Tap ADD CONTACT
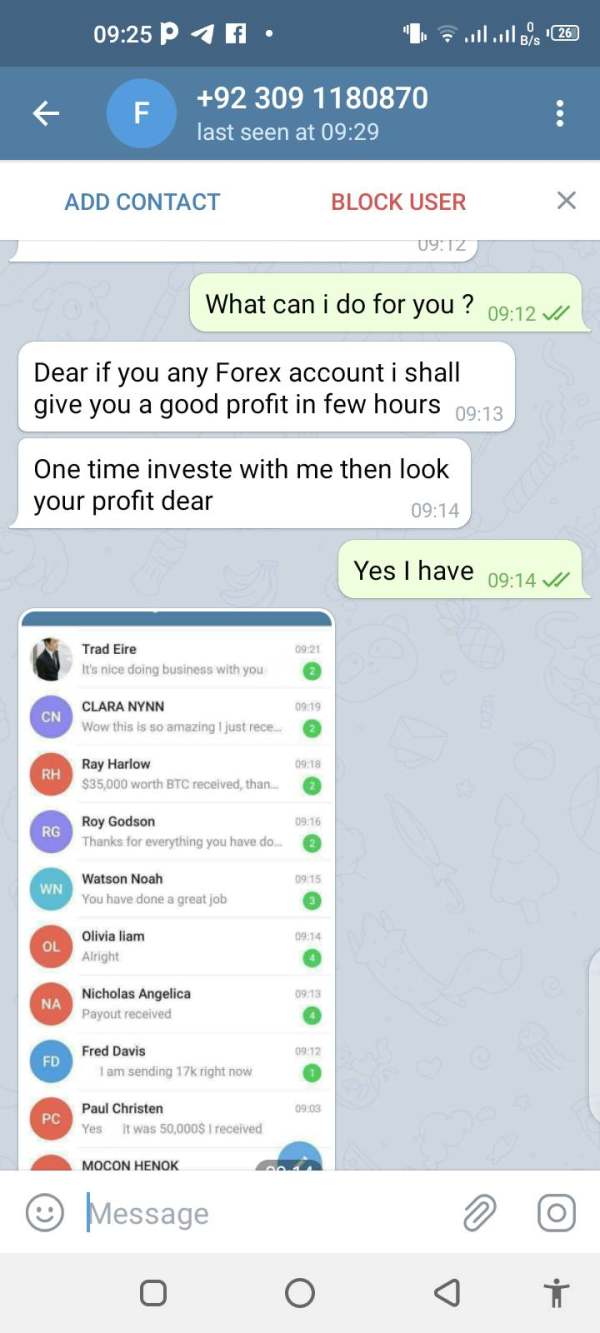The width and height of the screenshot is (600, 1333). pyautogui.click(x=142, y=201)
